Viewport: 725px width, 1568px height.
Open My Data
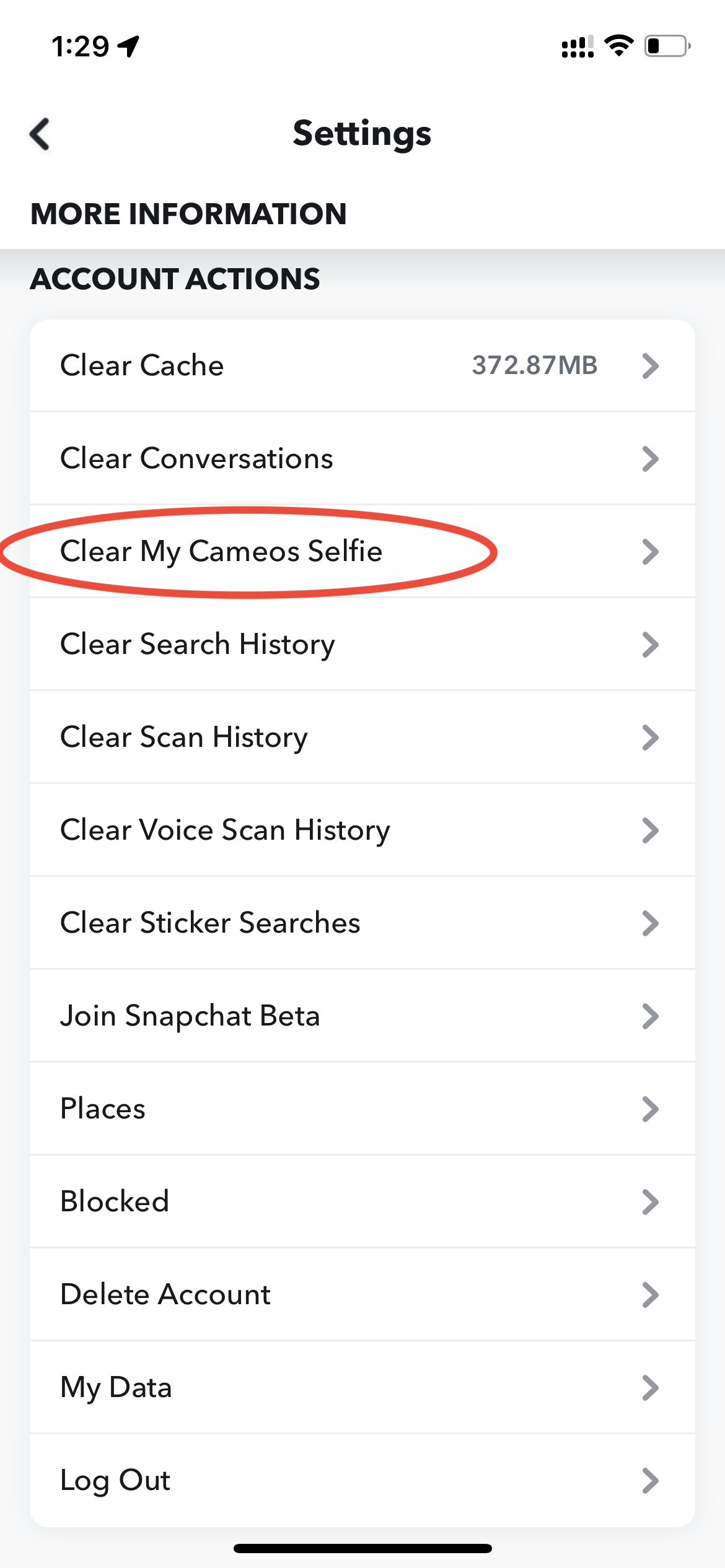(x=362, y=1387)
